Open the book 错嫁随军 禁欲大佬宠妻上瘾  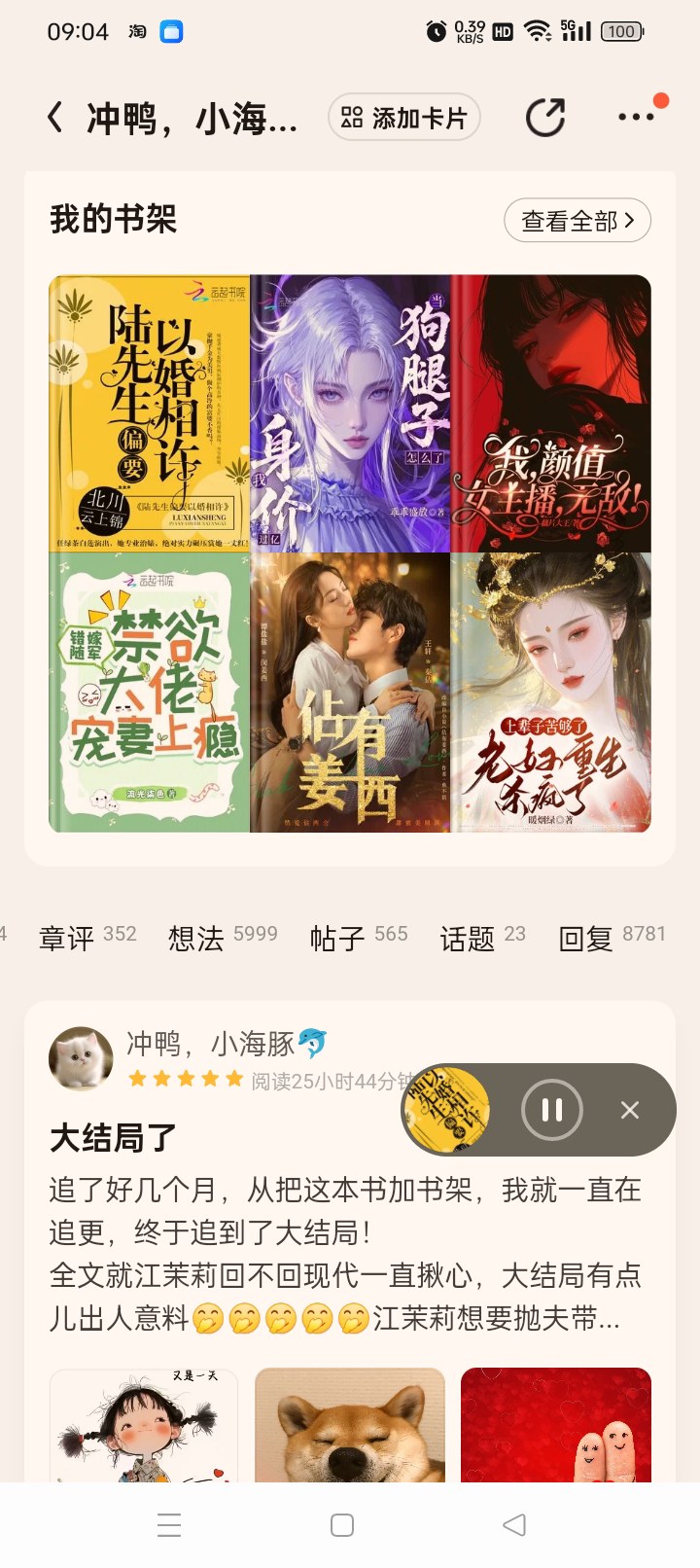coord(149,693)
